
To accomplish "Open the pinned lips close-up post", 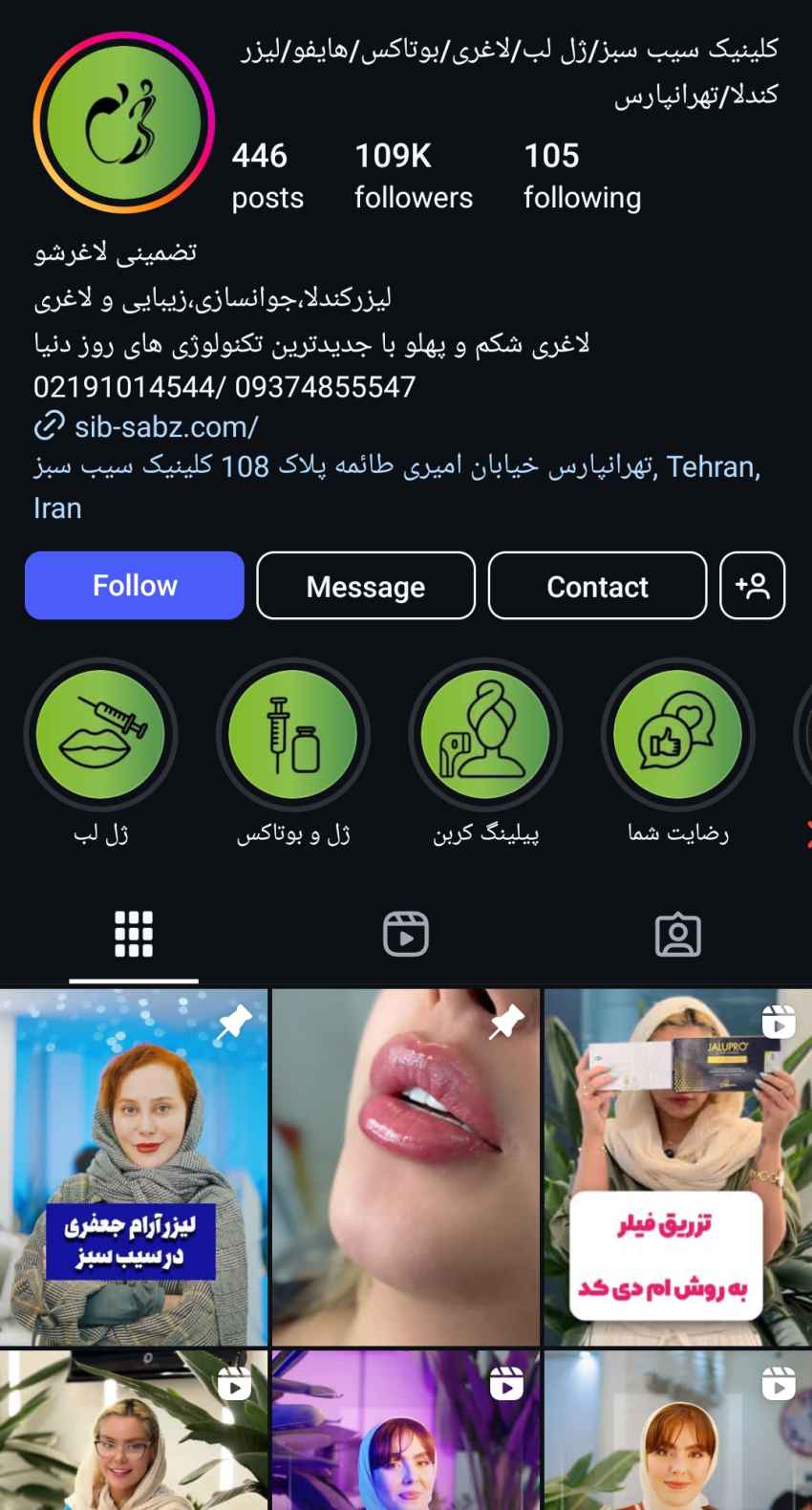I will point(406,1168).
